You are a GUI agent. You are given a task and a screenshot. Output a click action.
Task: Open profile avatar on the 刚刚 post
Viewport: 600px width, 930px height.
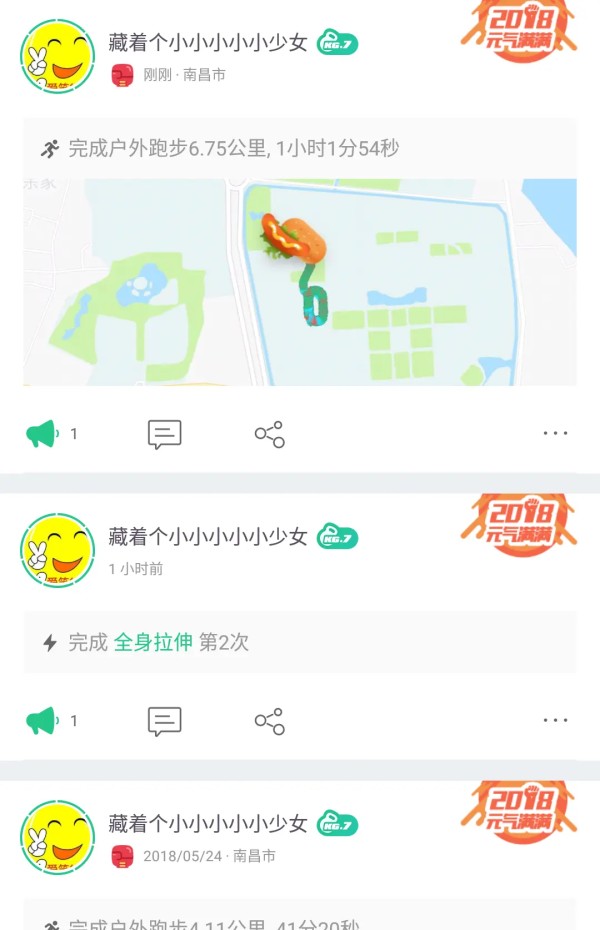pyautogui.click(x=57, y=56)
